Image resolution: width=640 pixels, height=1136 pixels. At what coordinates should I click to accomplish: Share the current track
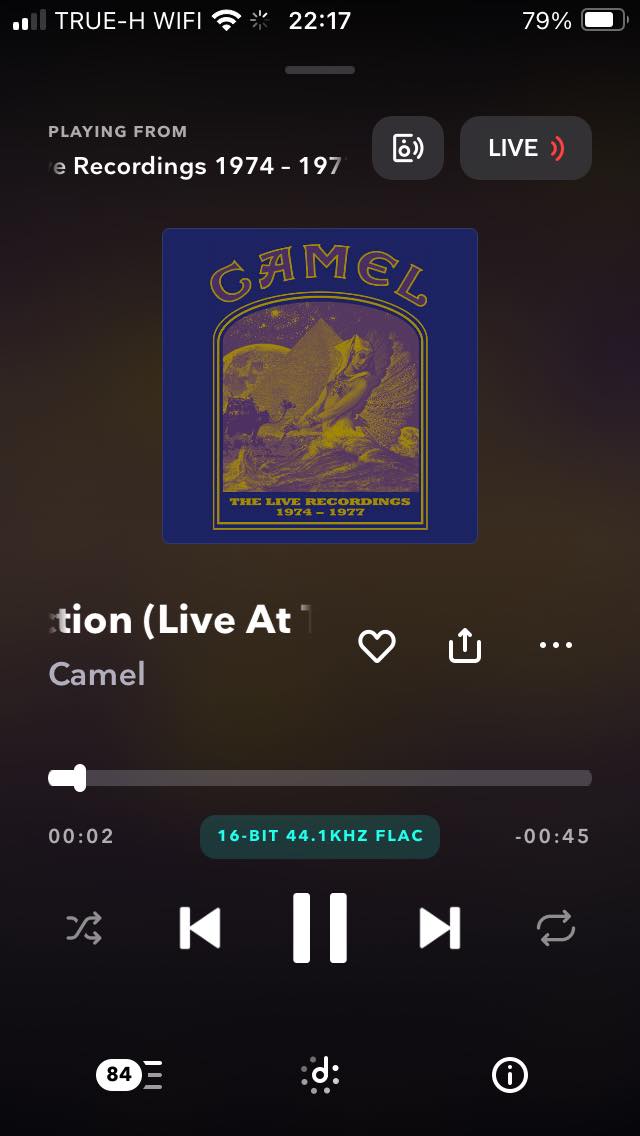tap(464, 646)
